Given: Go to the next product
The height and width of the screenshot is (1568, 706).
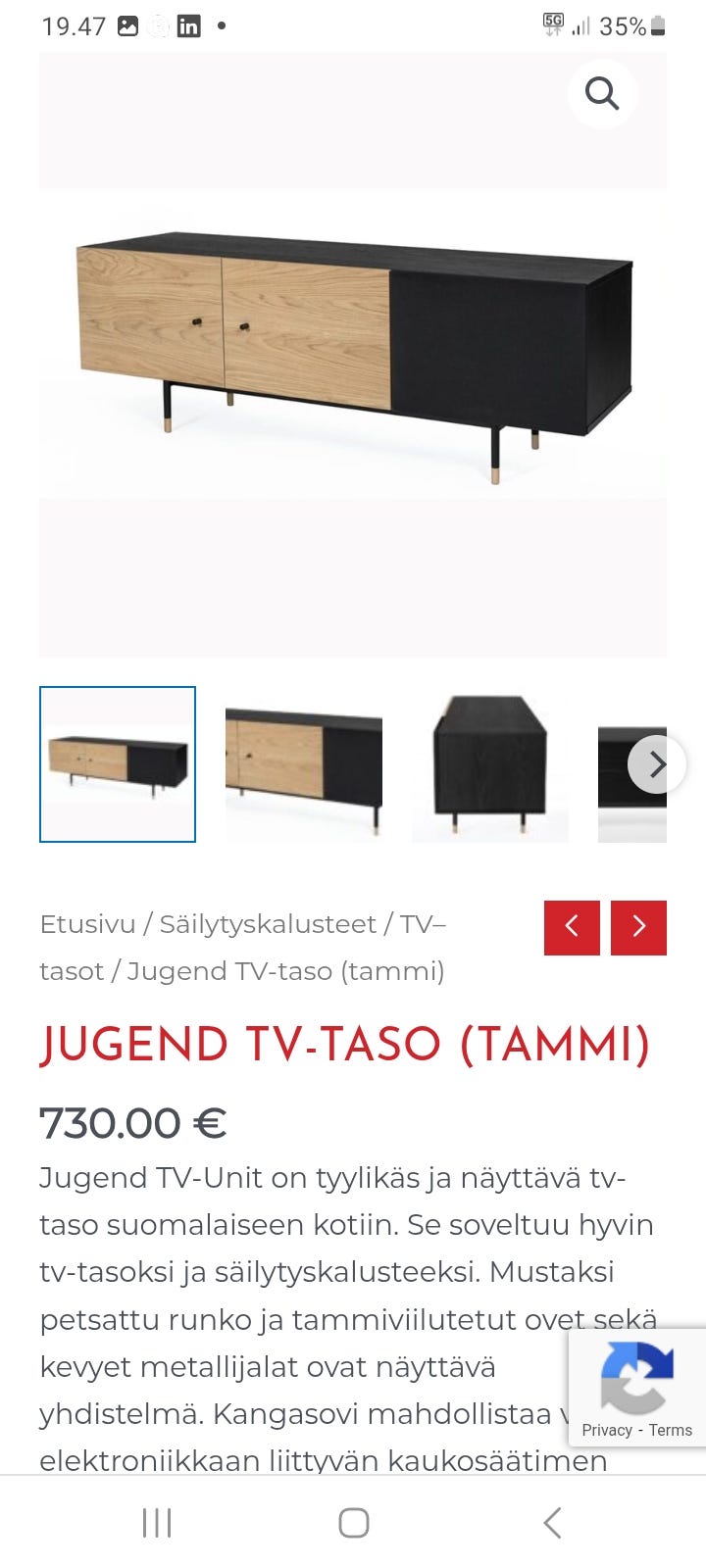Looking at the screenshot, I should point(638,927).
